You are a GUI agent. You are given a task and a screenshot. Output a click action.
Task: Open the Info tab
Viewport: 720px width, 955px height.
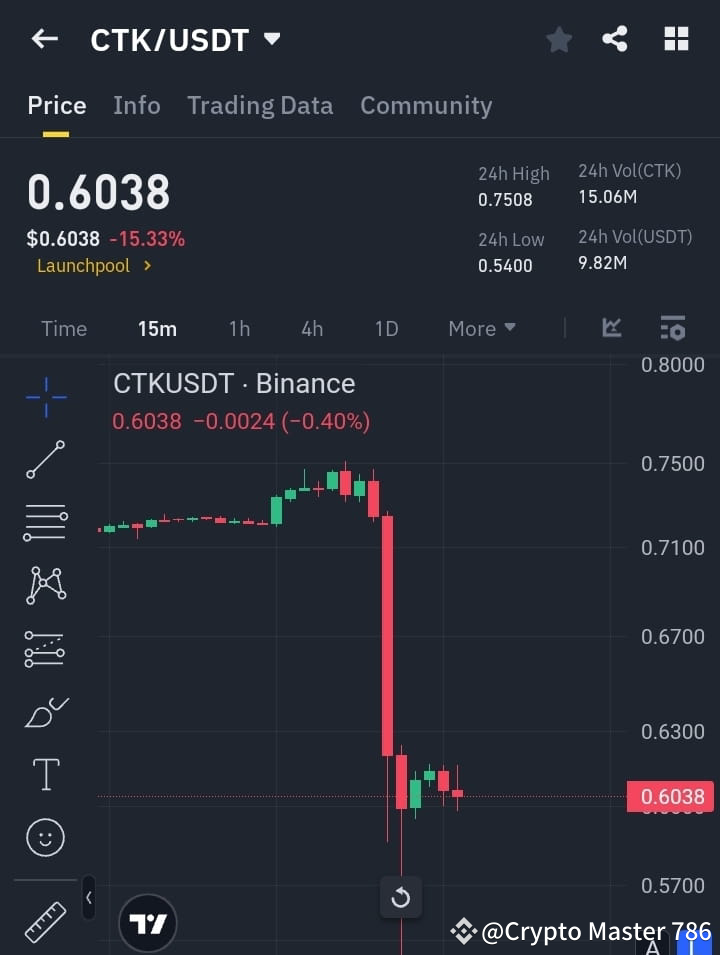pos(137,105)
